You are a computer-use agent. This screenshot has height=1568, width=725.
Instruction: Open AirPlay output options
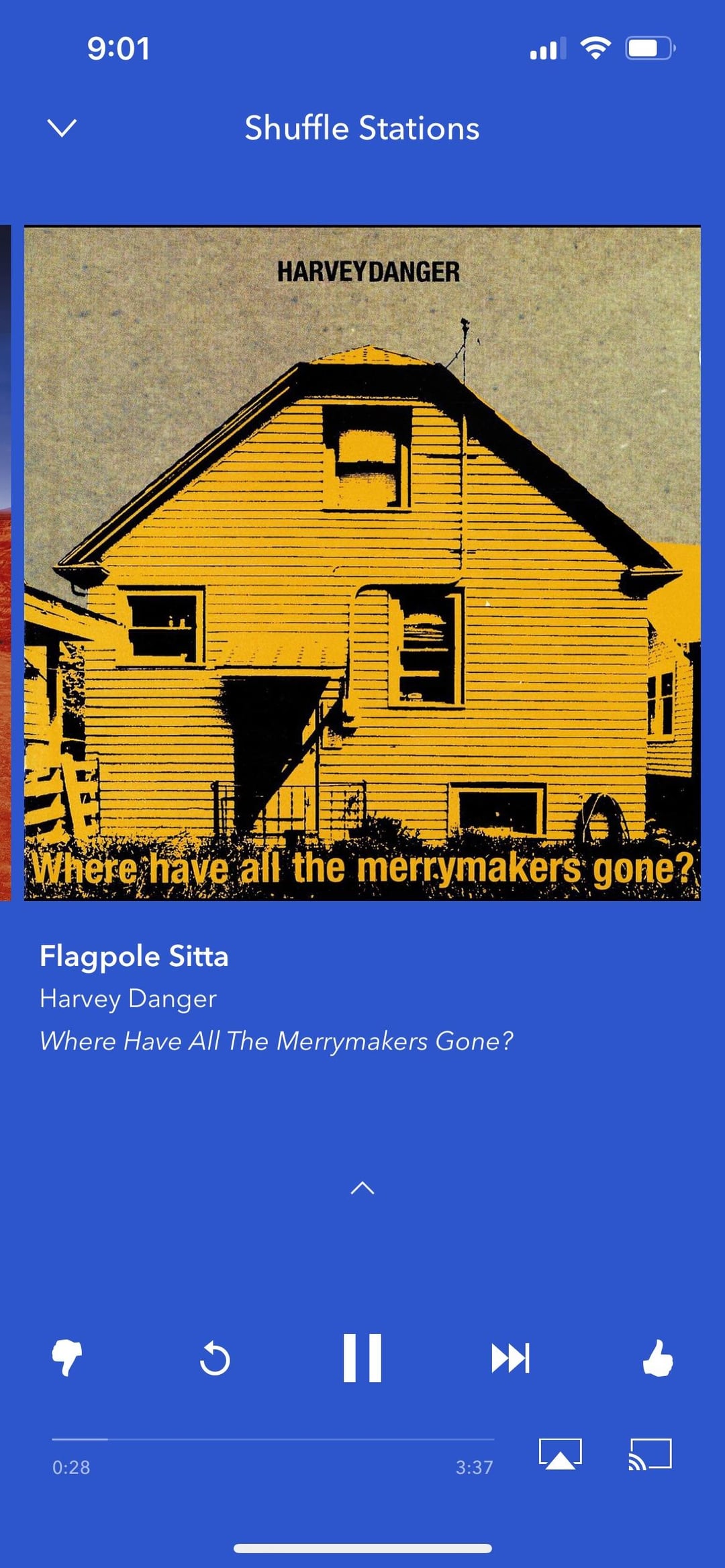[x=560, y=1454]
